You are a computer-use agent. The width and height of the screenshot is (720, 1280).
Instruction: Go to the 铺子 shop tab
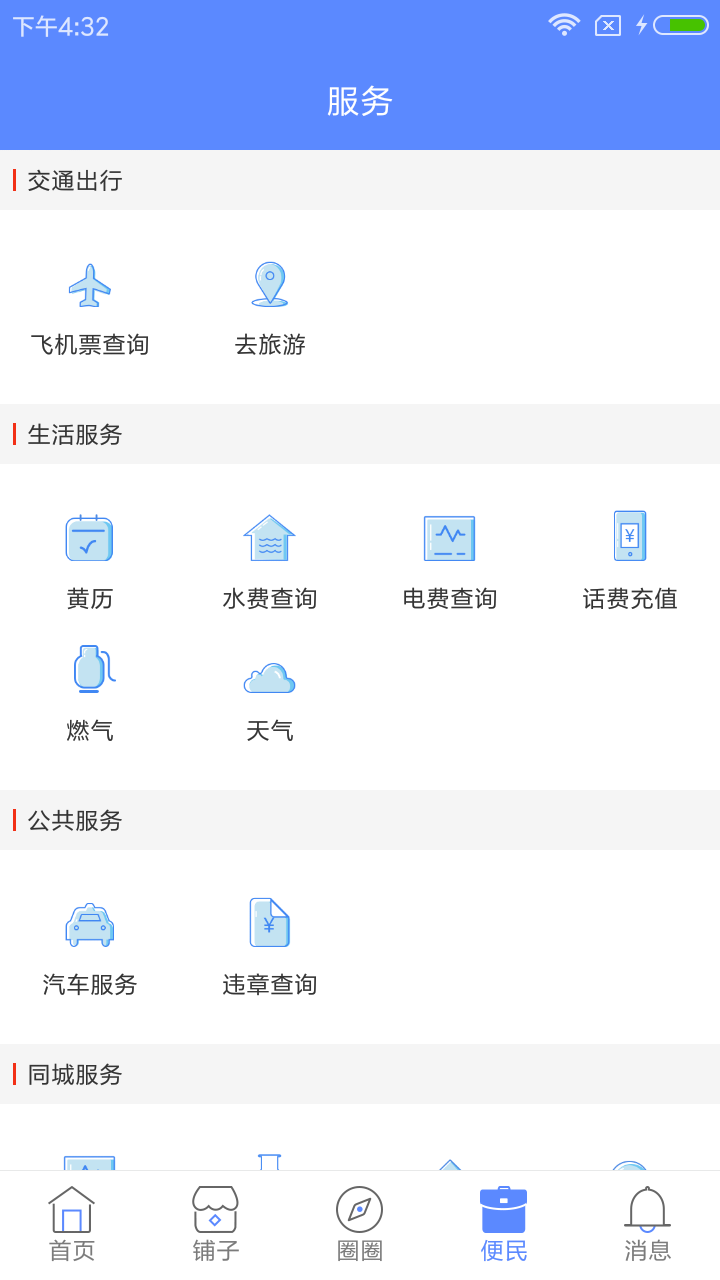point(216,1224)
